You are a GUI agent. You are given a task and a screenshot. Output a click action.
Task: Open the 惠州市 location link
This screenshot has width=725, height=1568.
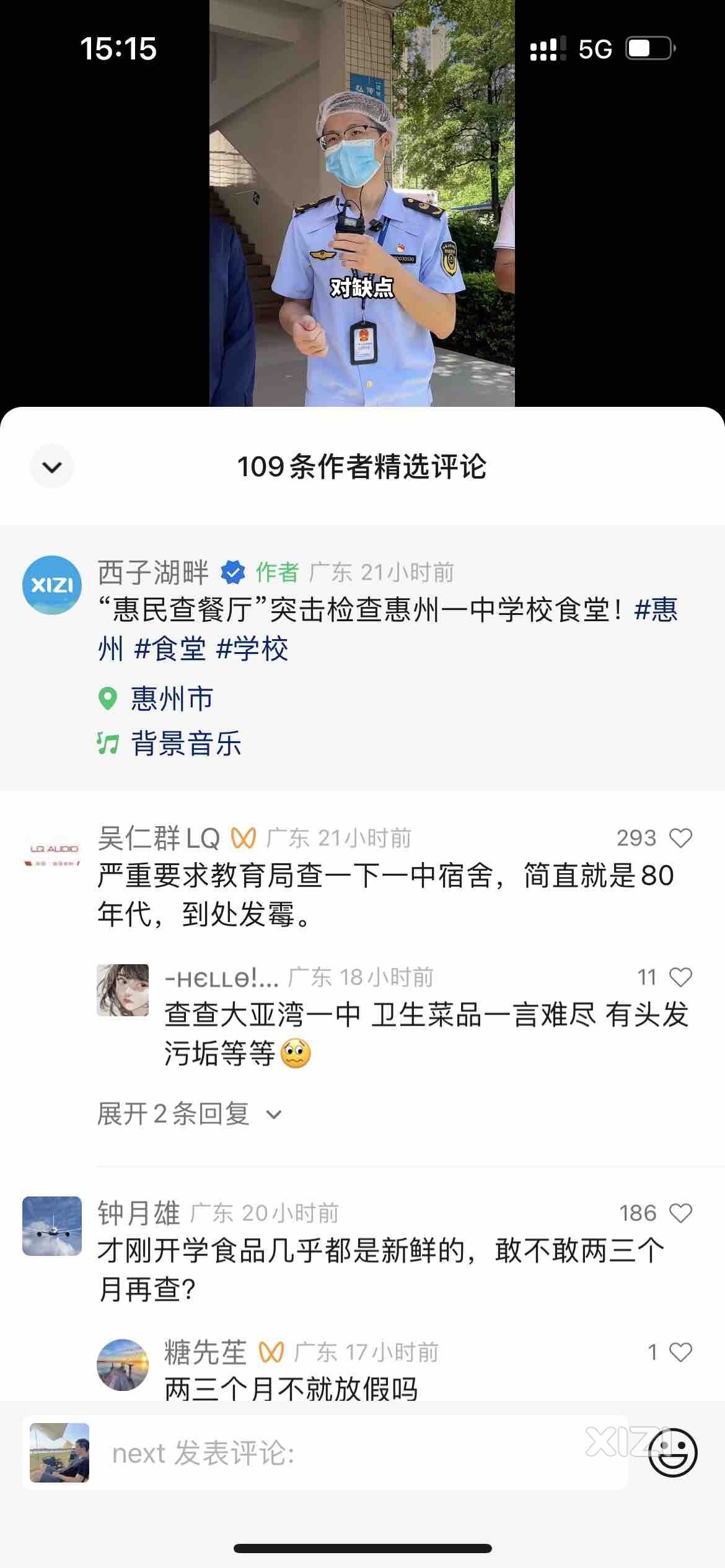(x=171, y=699)
